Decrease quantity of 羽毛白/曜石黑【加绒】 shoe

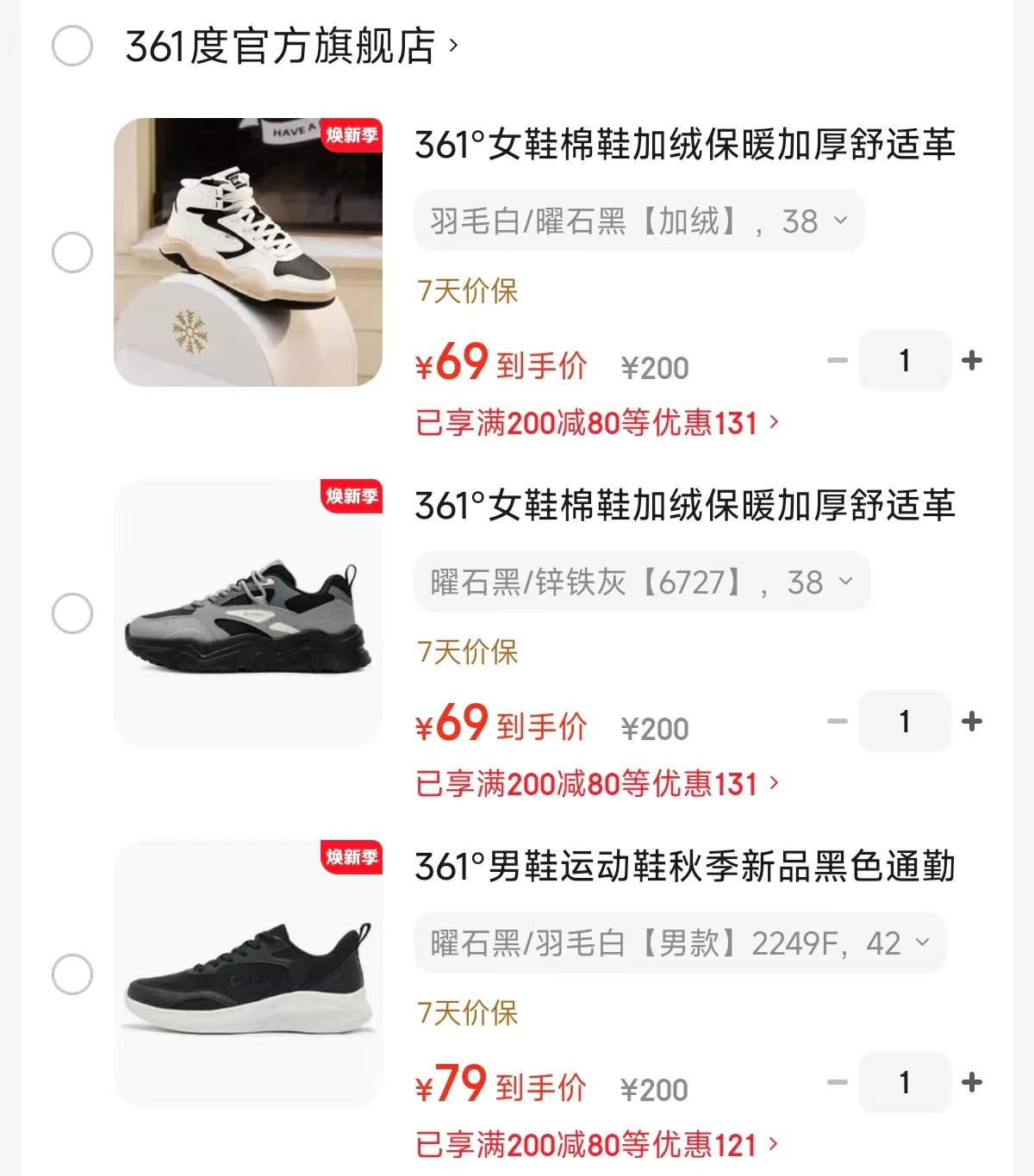838,360
